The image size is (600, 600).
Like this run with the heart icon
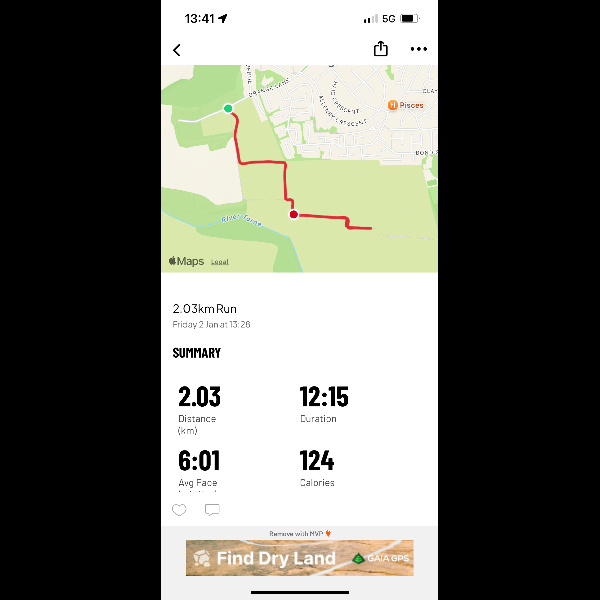click(179, 510)
